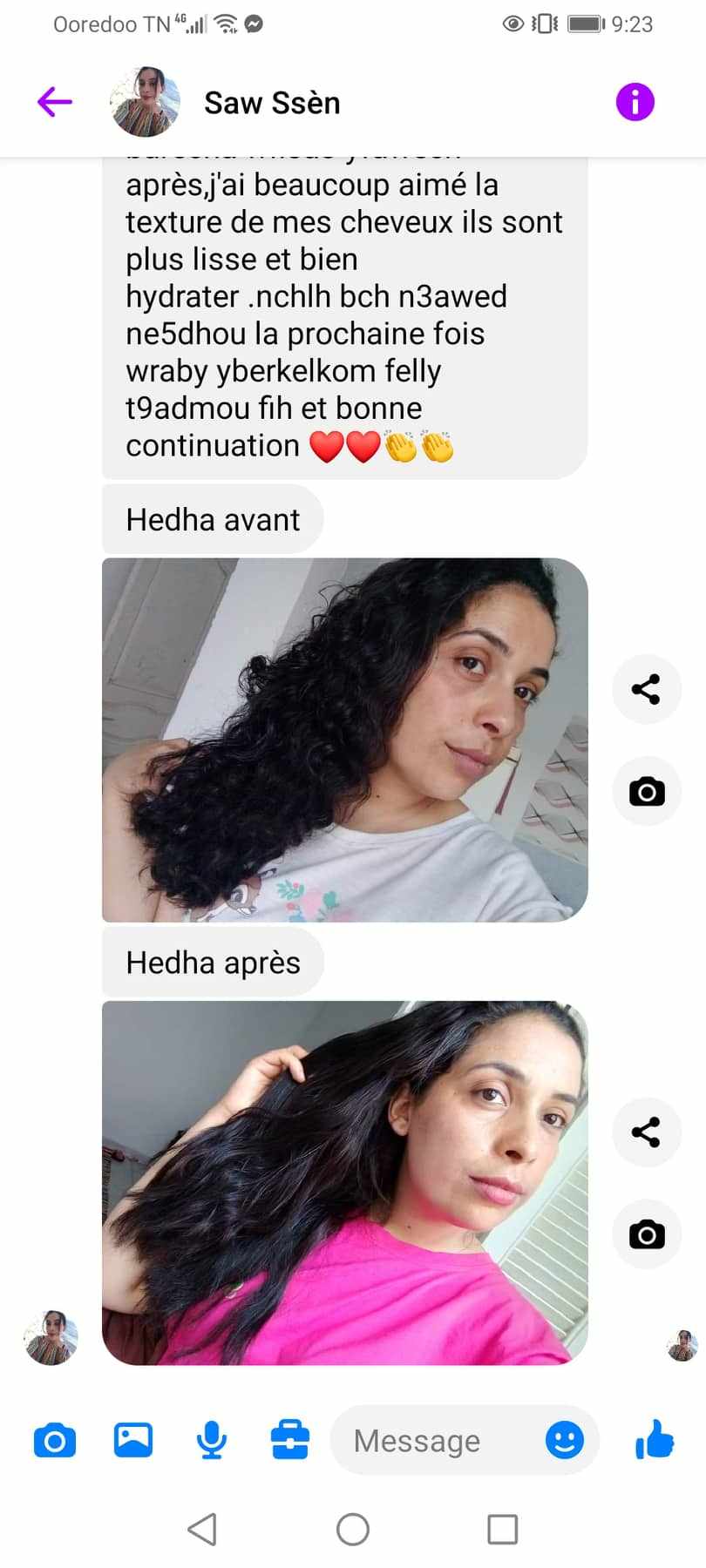
Task: Open the briefcase business tools
Action: tap(289, 1440)
